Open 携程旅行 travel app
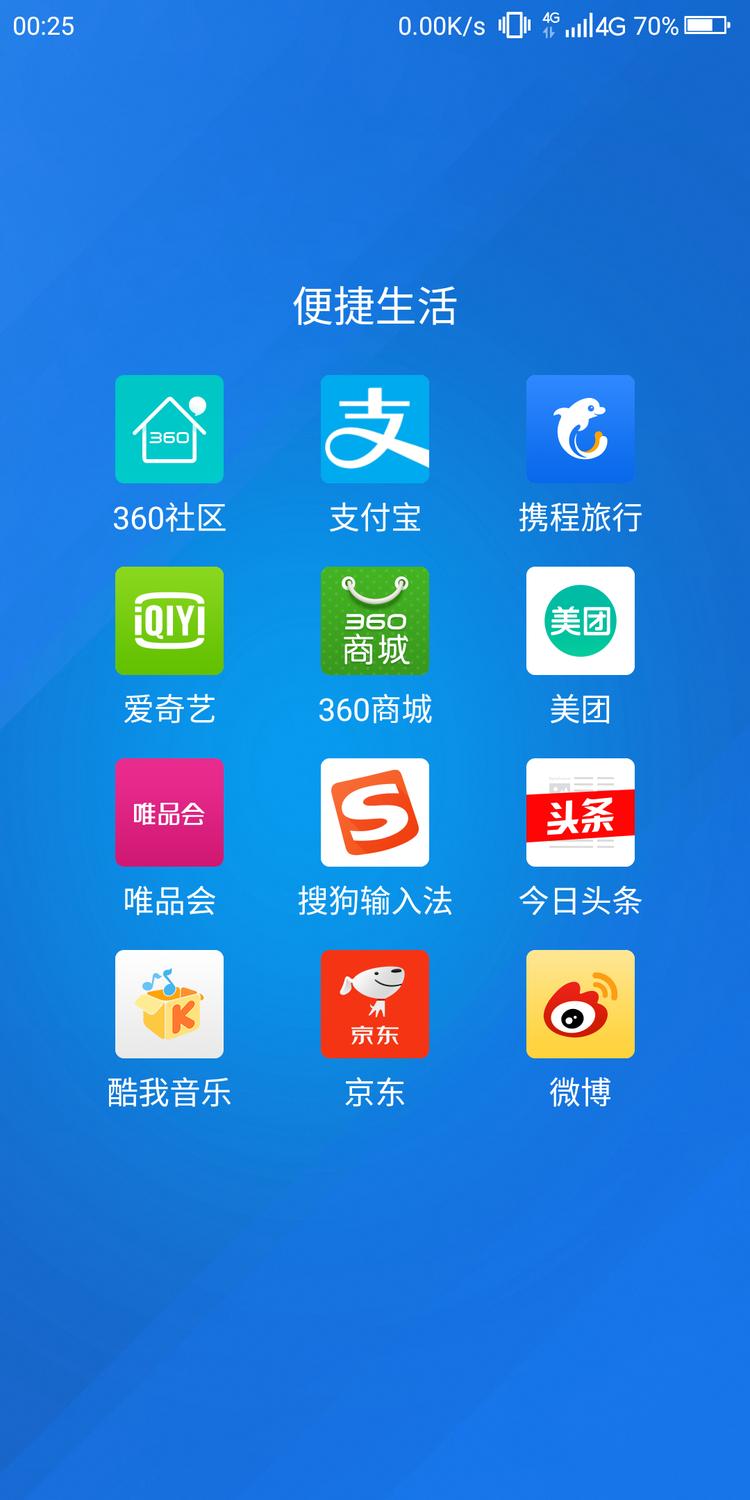 pos(580,429)
